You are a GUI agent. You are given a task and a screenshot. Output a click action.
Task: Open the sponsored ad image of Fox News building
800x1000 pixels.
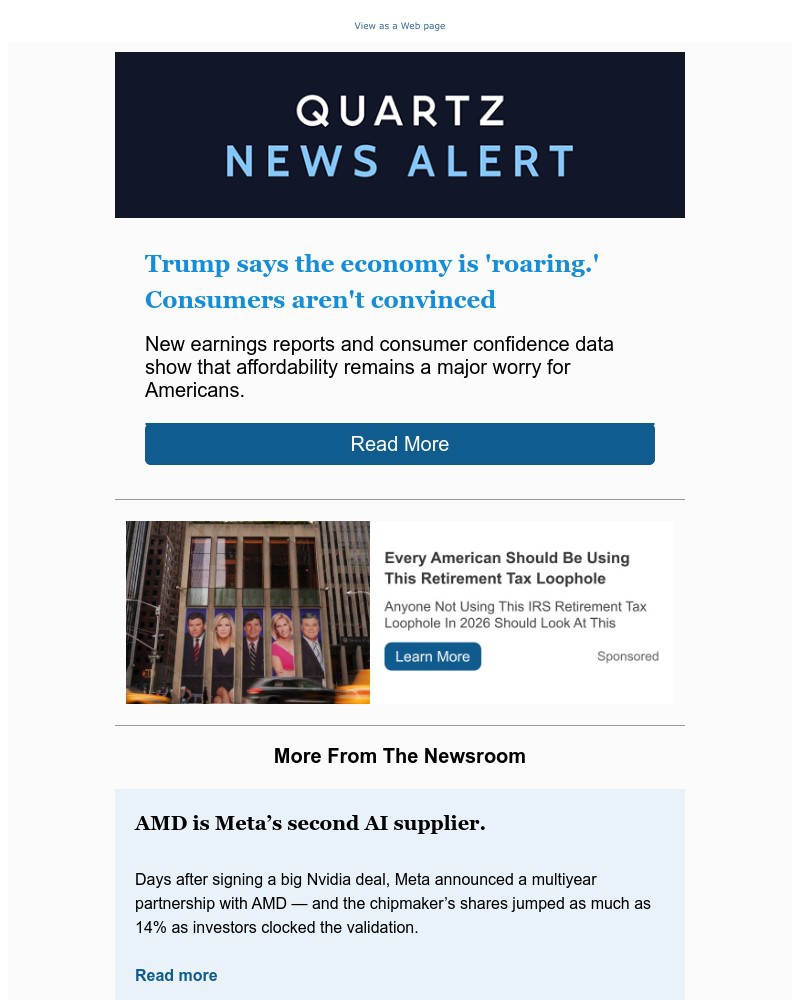click(247, 612)
